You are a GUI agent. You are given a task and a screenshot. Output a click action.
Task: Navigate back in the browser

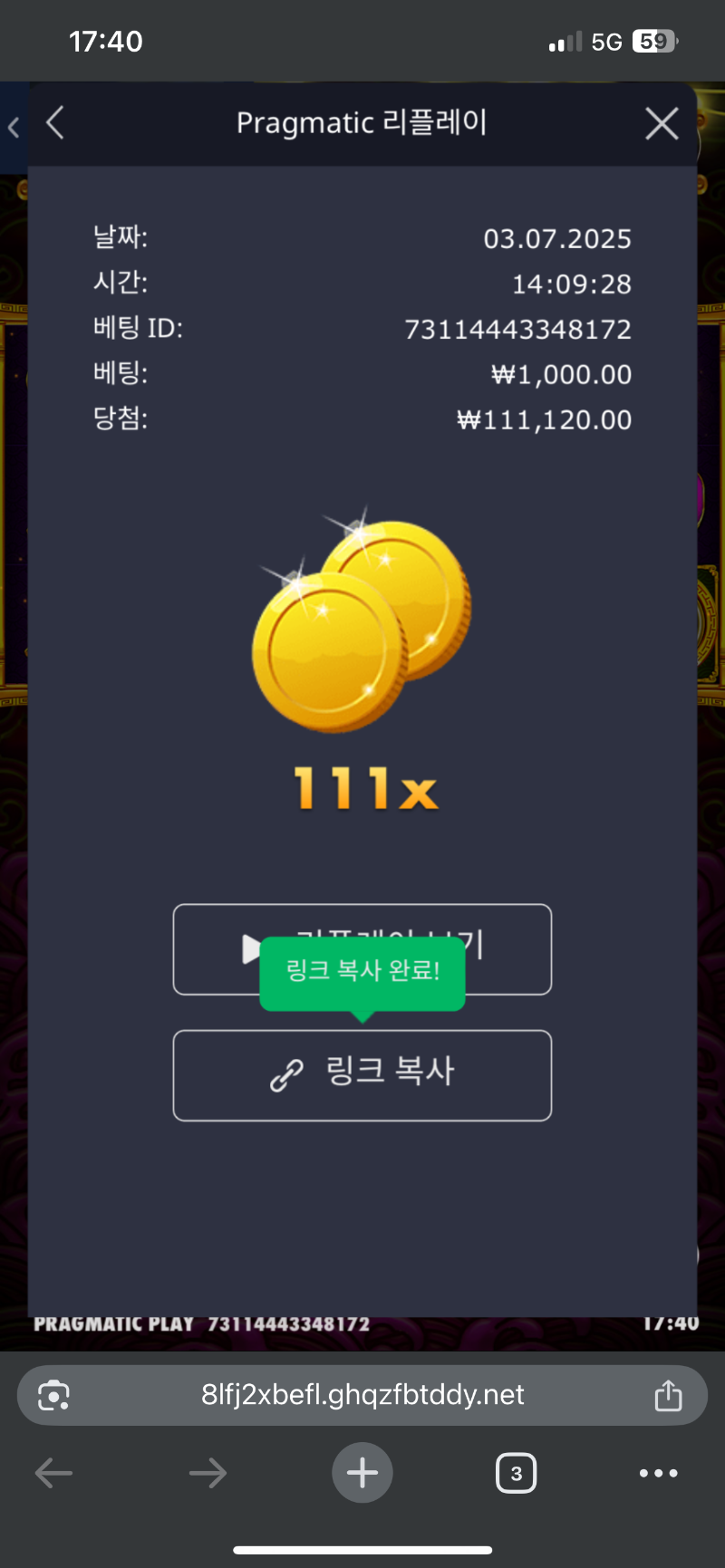54,1473
